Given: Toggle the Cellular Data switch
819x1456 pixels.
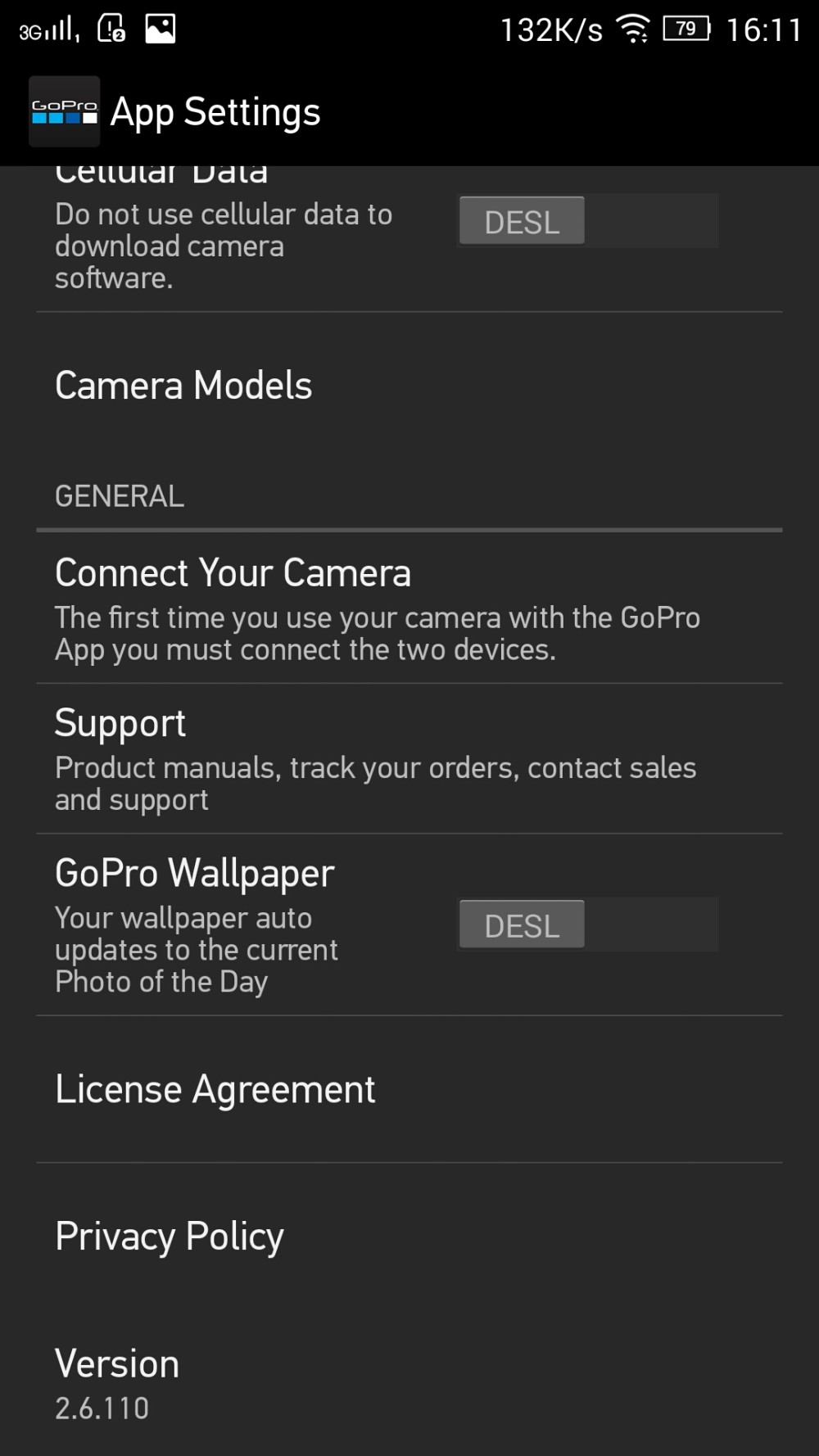Looking at the screenshot, I should [588, 220].
